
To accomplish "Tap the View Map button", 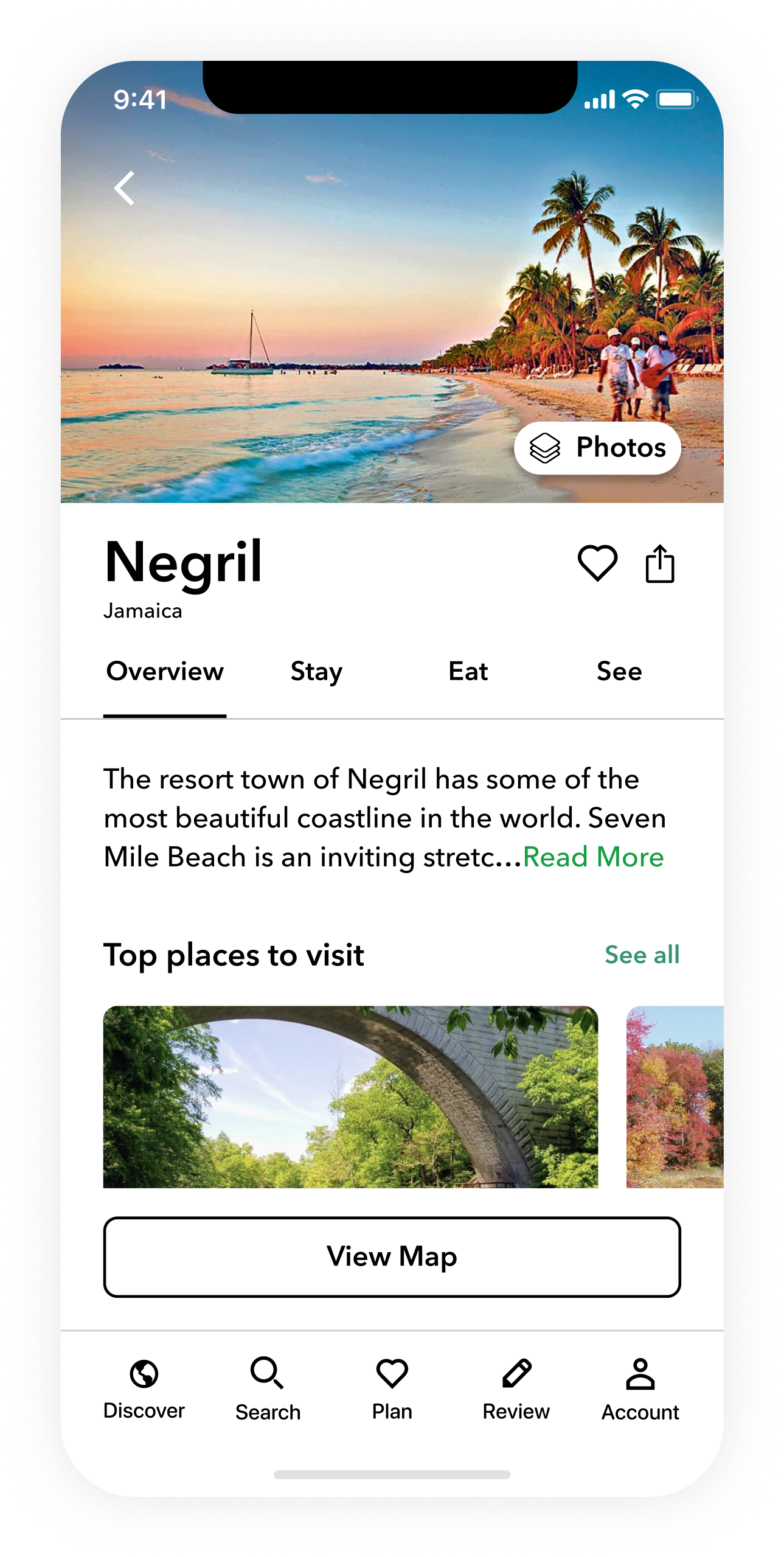I will 392,1256.
